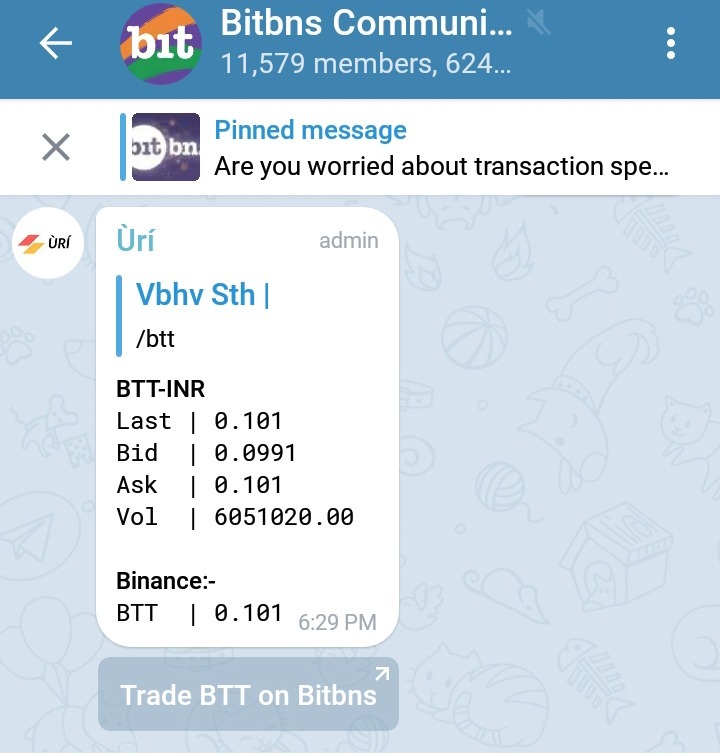720x754 pixels.
Task: Dismiss the pinned message banner
Action: (56, 148)
